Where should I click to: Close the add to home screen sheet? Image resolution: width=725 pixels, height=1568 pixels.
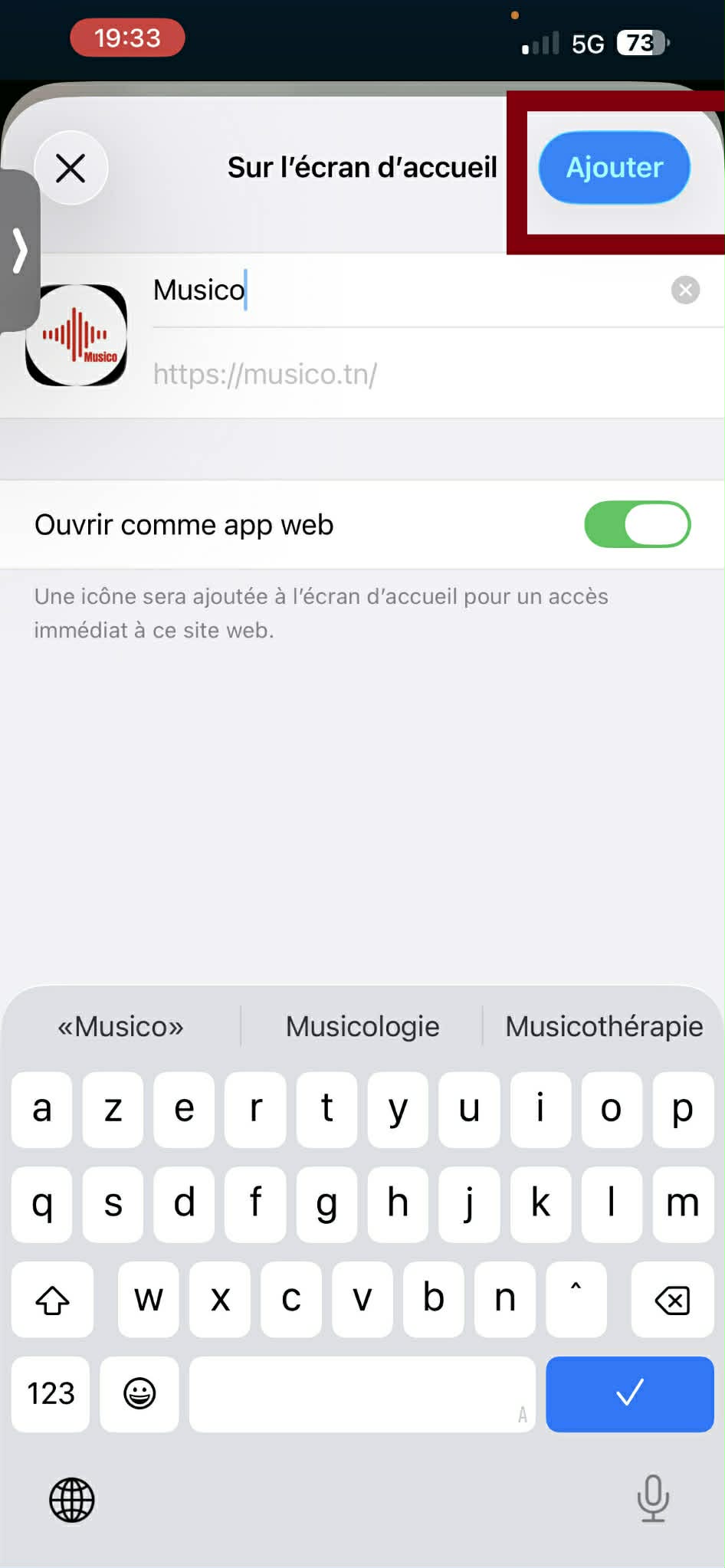pyautogui.click(x=71, y=168)
